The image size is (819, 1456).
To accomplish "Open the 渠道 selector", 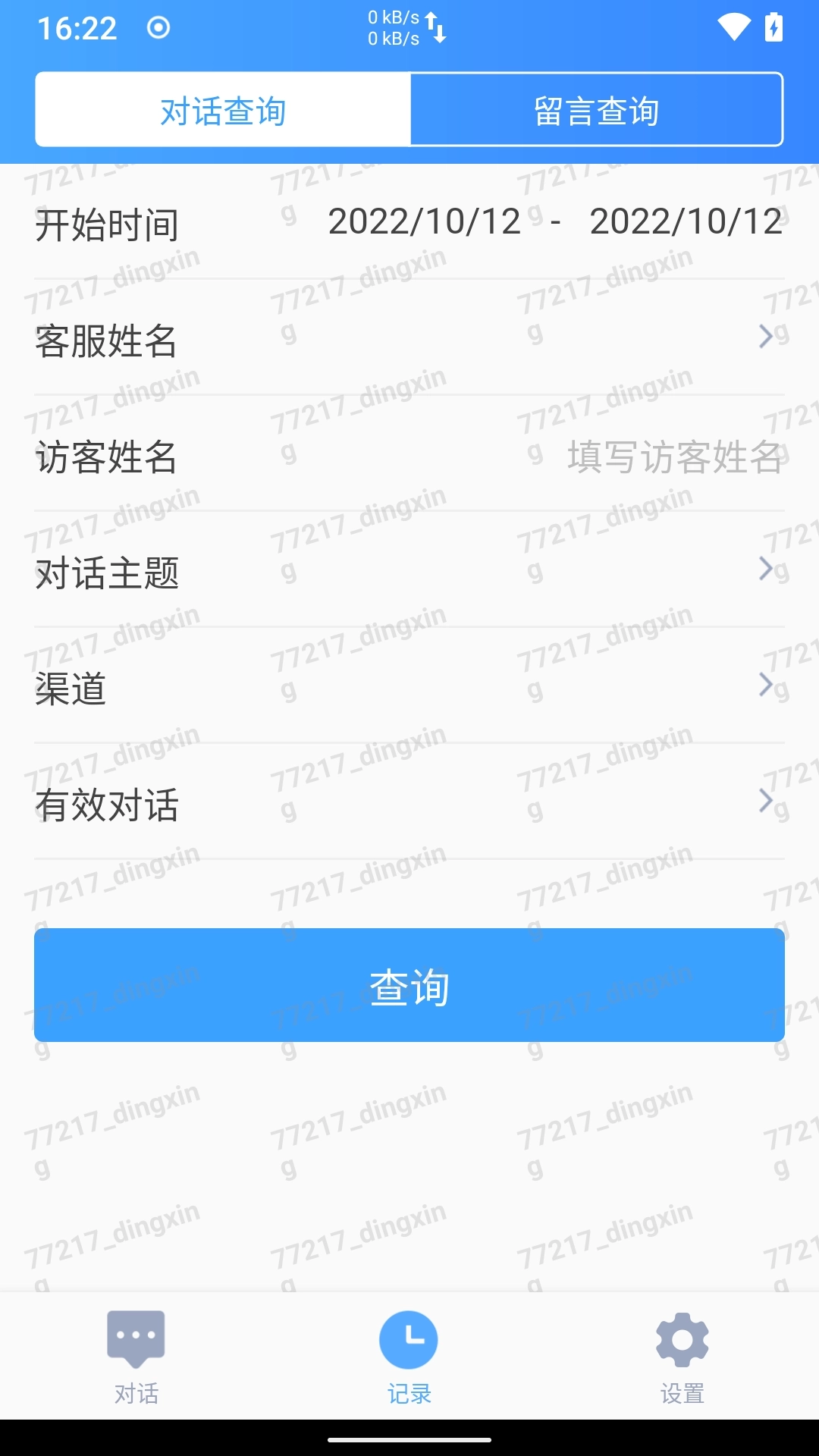I will coord(409,687).
